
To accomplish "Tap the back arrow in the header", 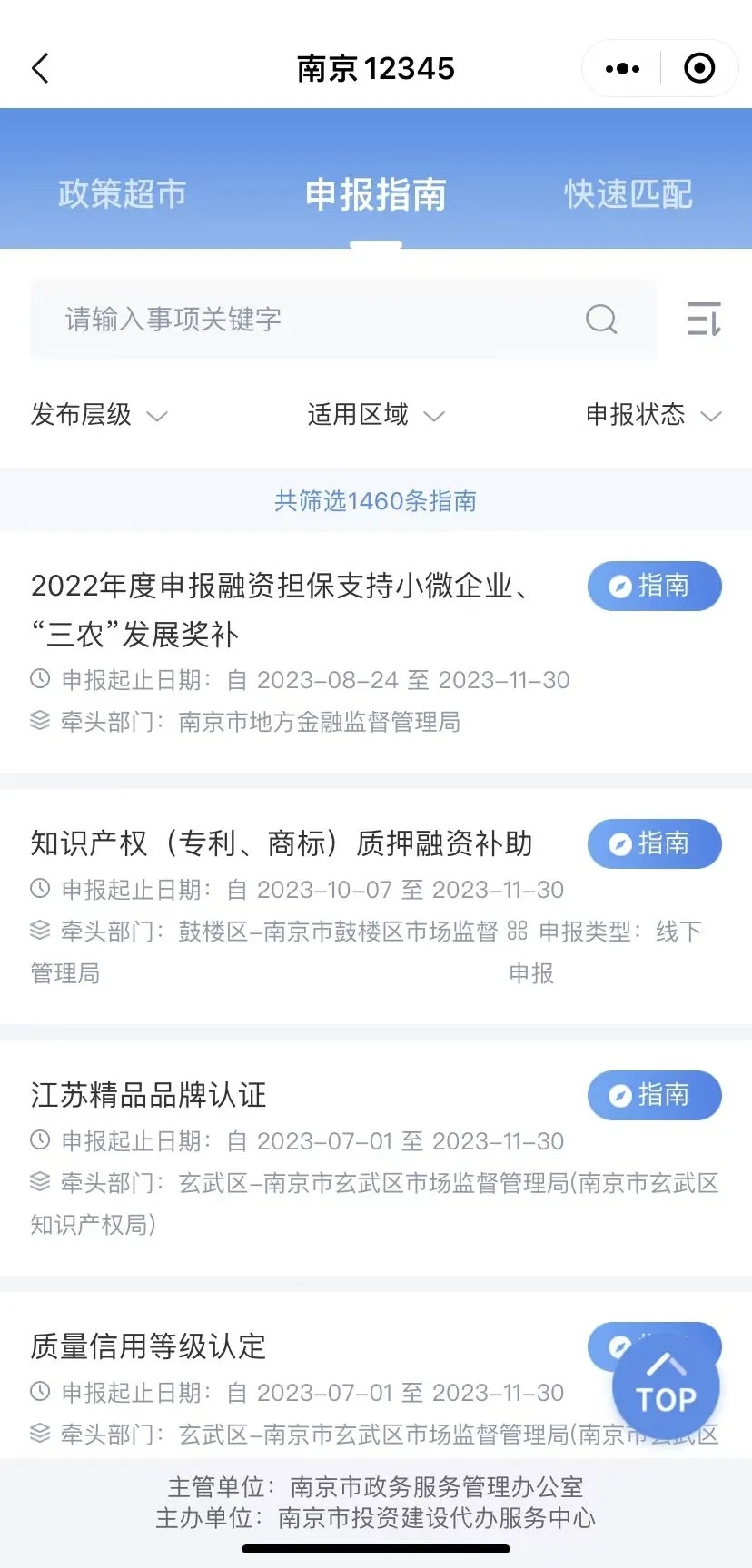I will [40, 68].
